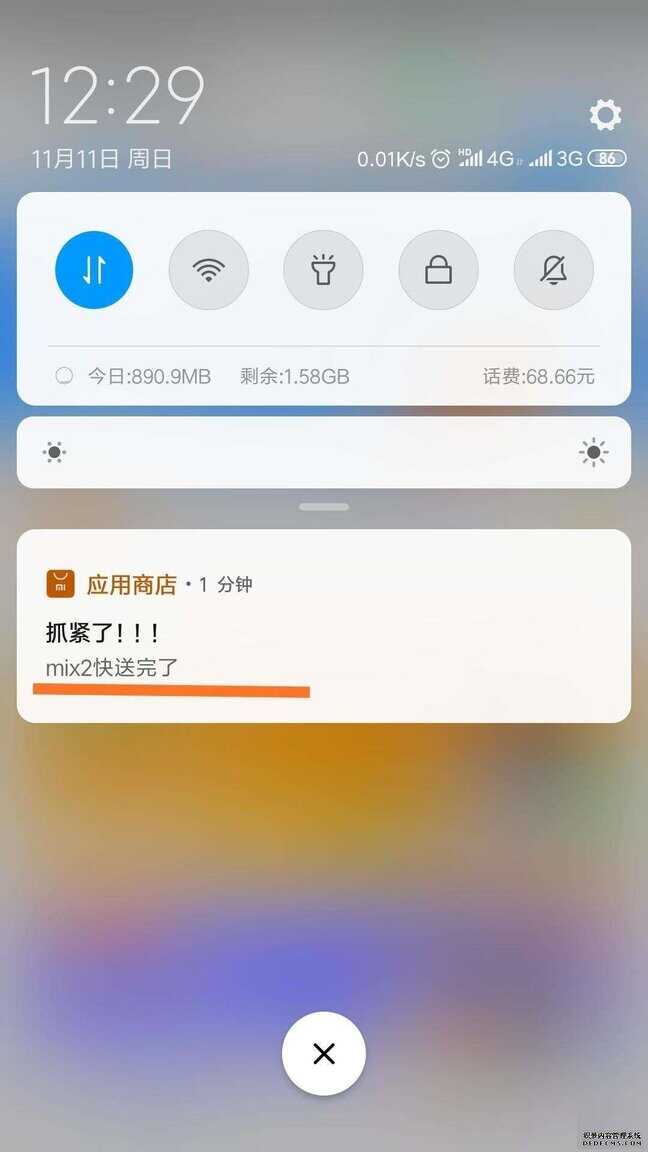Turn off mobile data toggle

[94, 270]
